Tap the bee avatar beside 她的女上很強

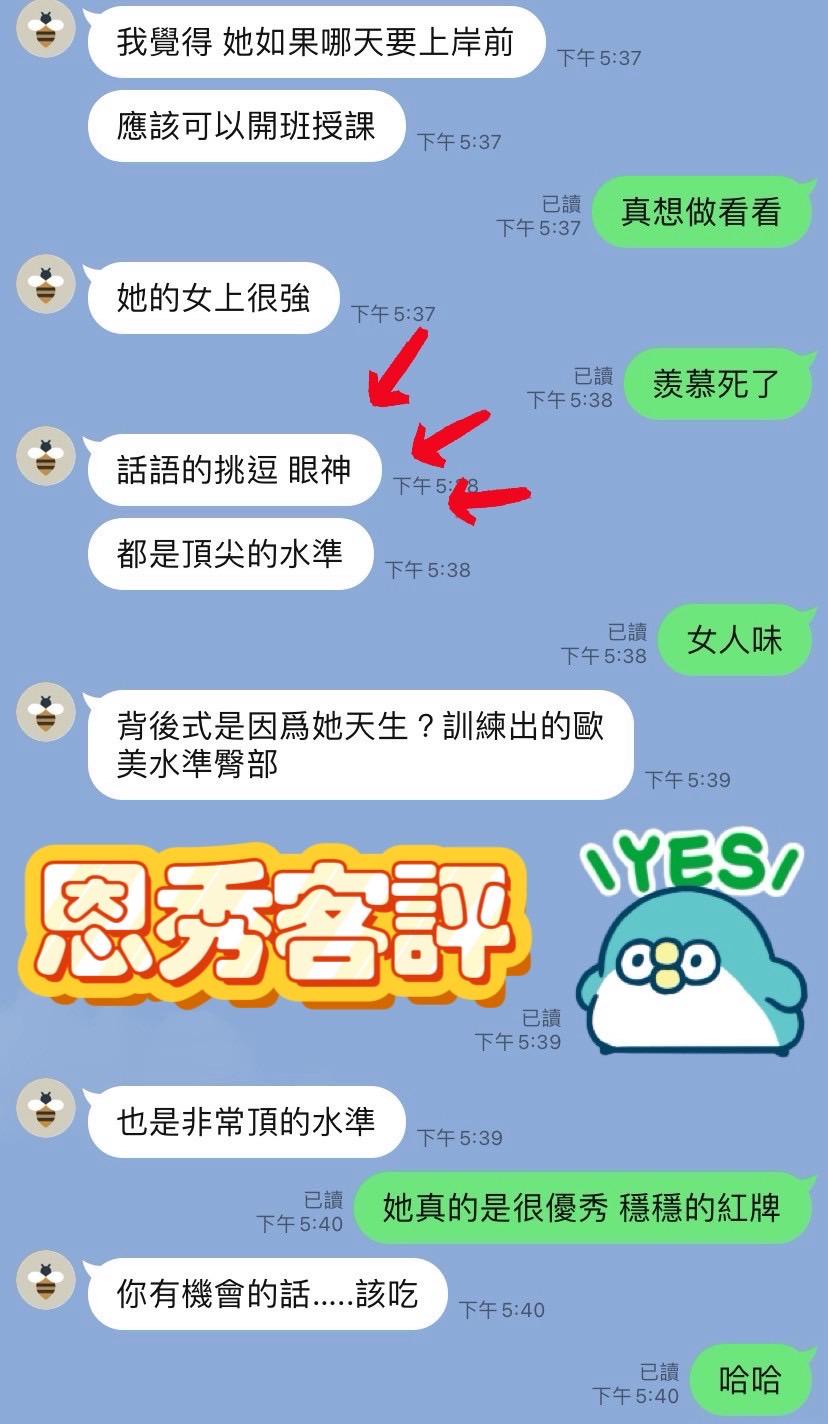[x=44, y=286]
